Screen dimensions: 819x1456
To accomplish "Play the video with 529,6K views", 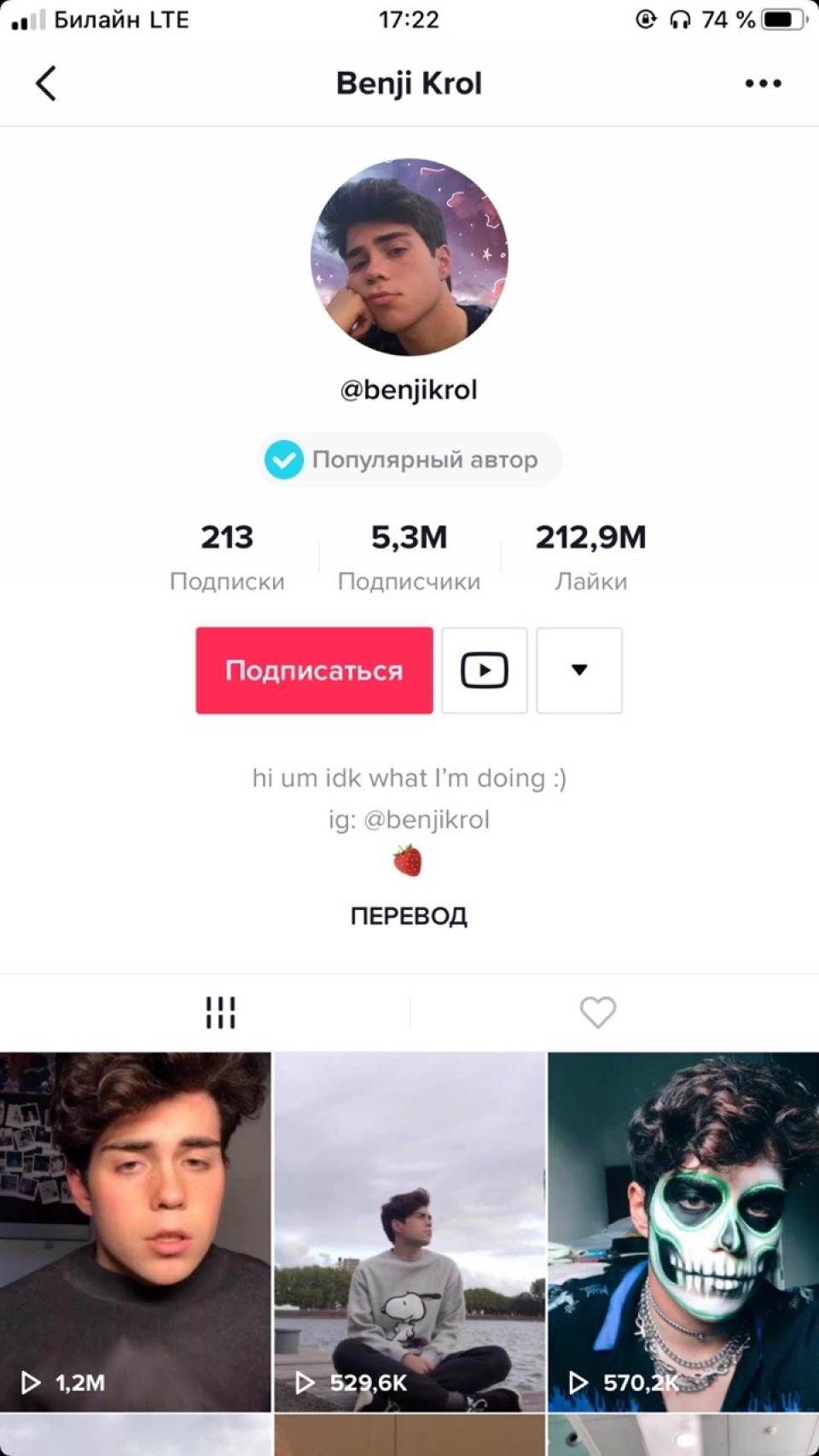I will (x=409, y=1232).
